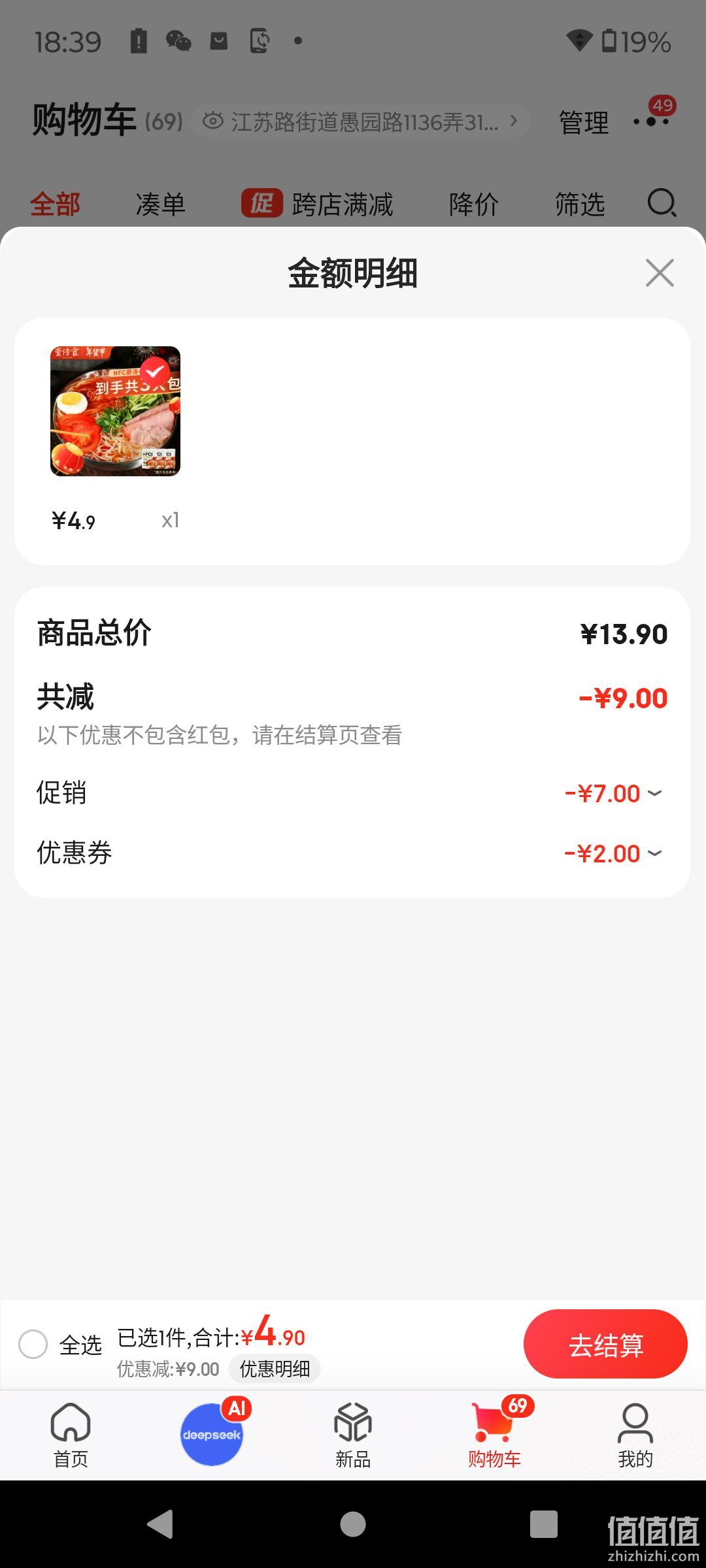Open the deepseek AI tab
706x1568 pixels.
[x=212, y=1434]
